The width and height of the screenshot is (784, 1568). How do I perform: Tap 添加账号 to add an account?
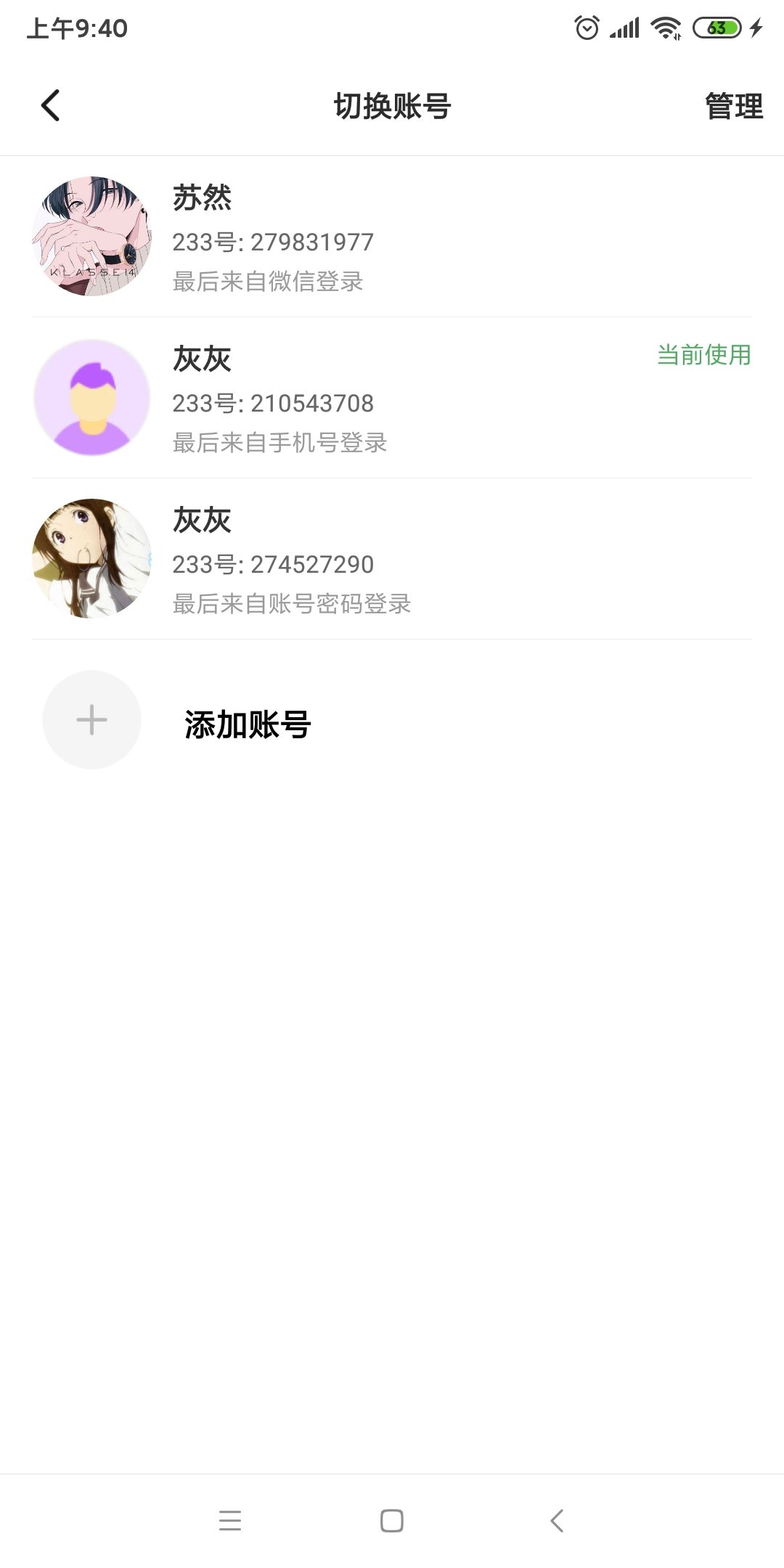[x=247, y=724]
